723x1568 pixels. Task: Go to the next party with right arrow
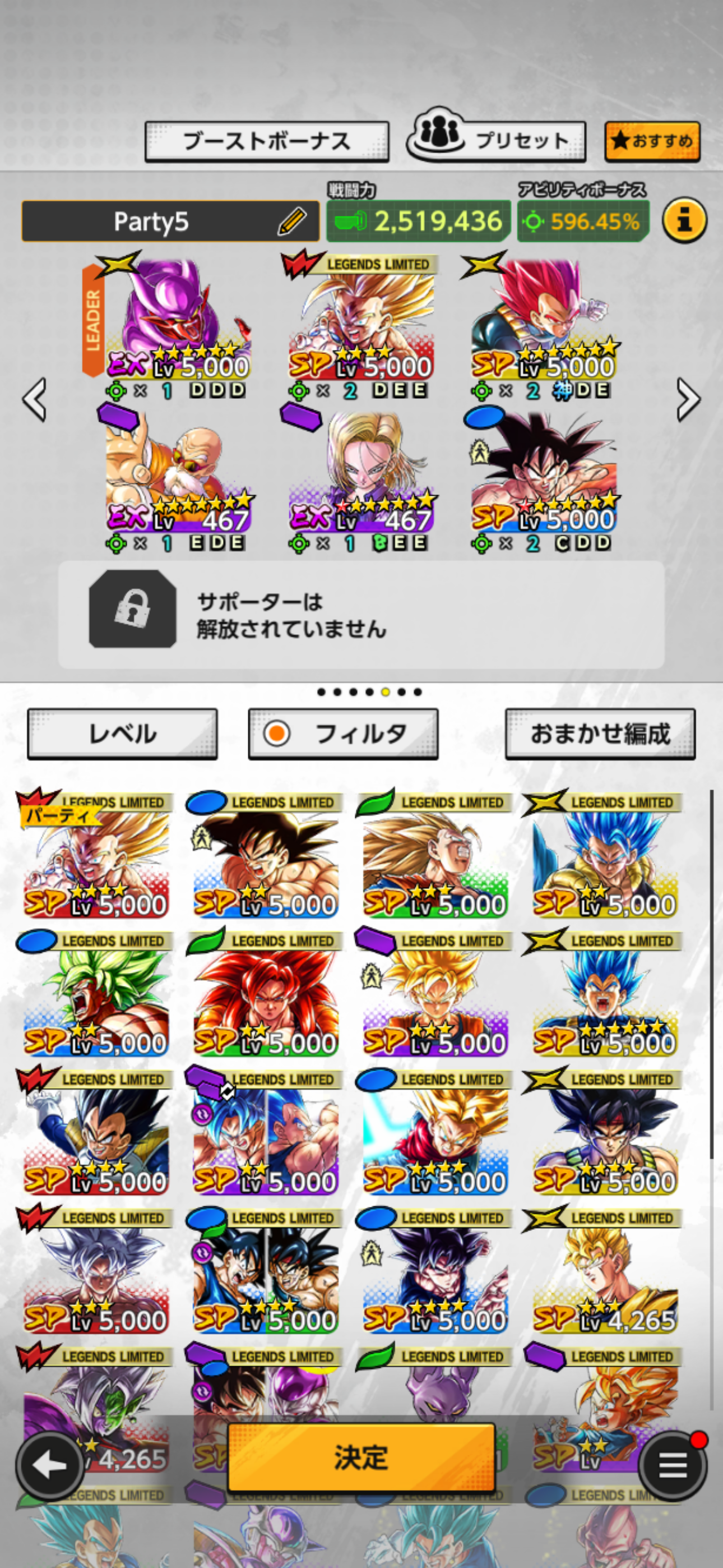[688, 399]
